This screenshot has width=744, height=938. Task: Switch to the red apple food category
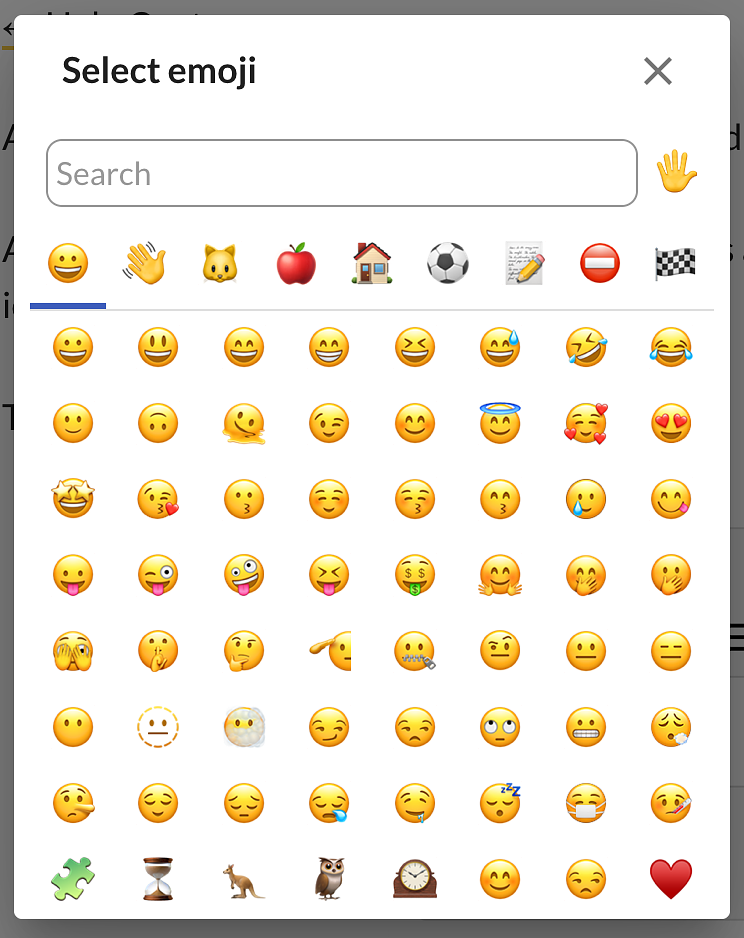pos(296,264)
